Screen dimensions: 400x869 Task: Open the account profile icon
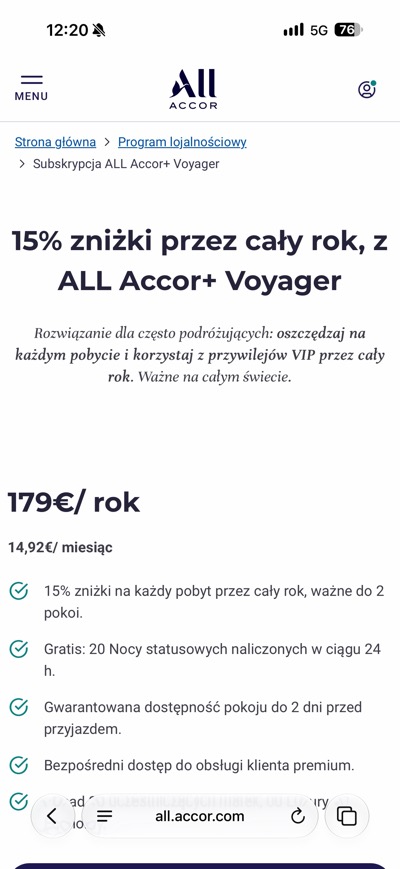pyautogui.click(x=367, y=89)
